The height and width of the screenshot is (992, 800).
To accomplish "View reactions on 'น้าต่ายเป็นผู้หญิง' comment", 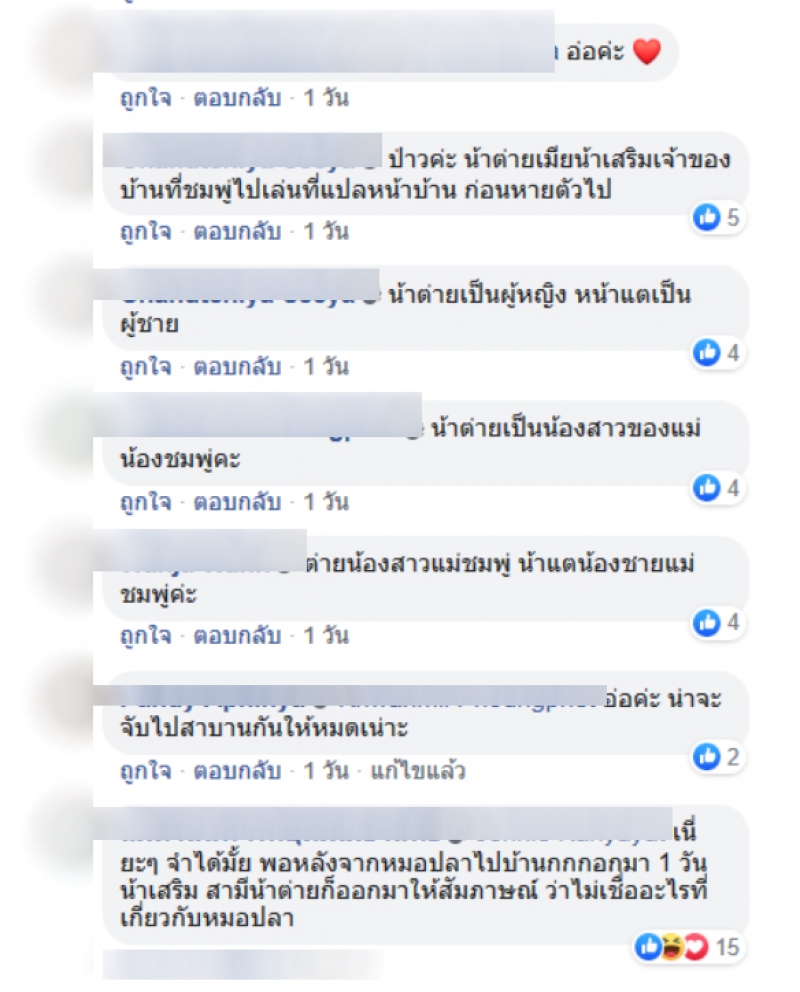I will 719,352.
